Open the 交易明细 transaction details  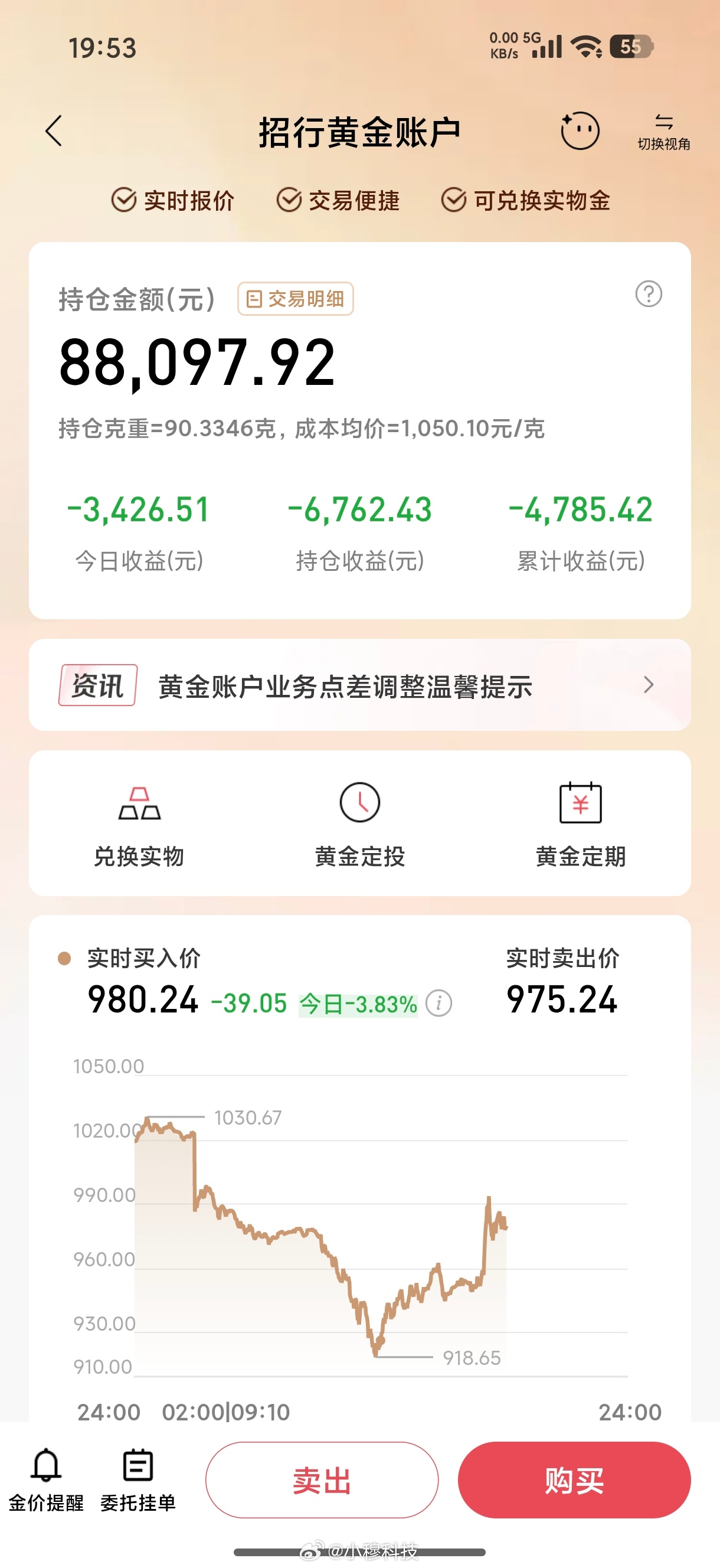point(296,299)
